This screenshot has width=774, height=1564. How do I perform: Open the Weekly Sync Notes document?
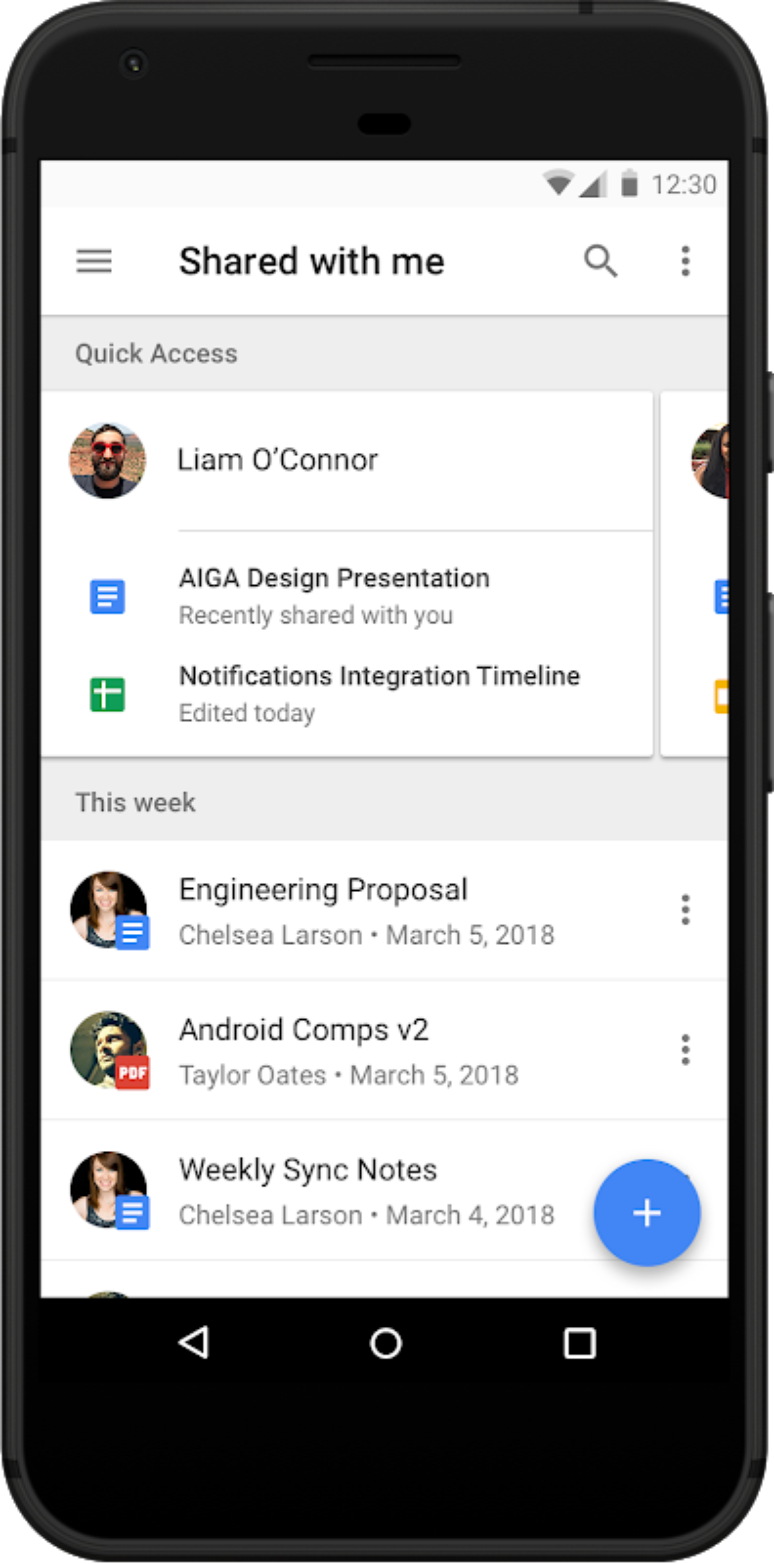307,1169
